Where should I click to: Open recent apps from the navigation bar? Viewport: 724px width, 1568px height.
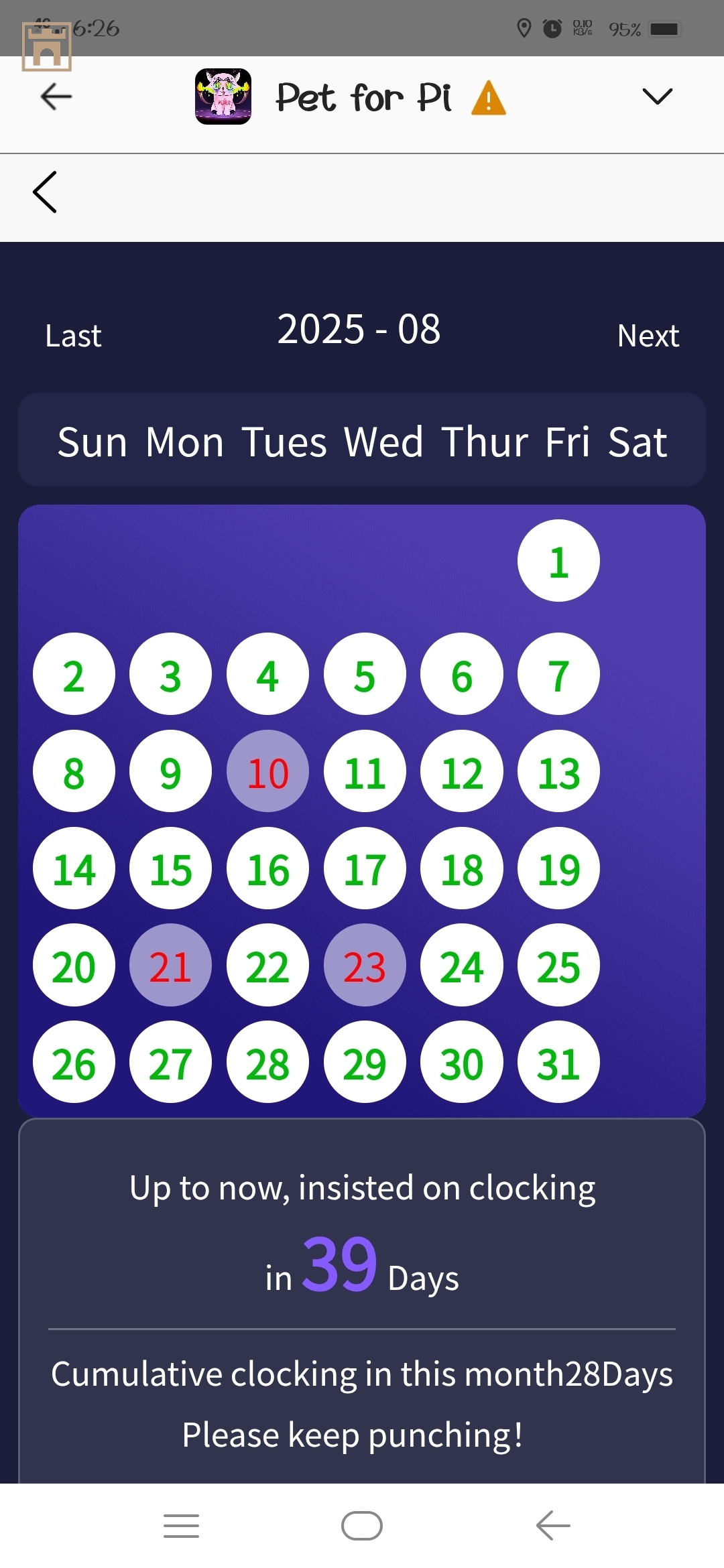[x=181, y=1526]
